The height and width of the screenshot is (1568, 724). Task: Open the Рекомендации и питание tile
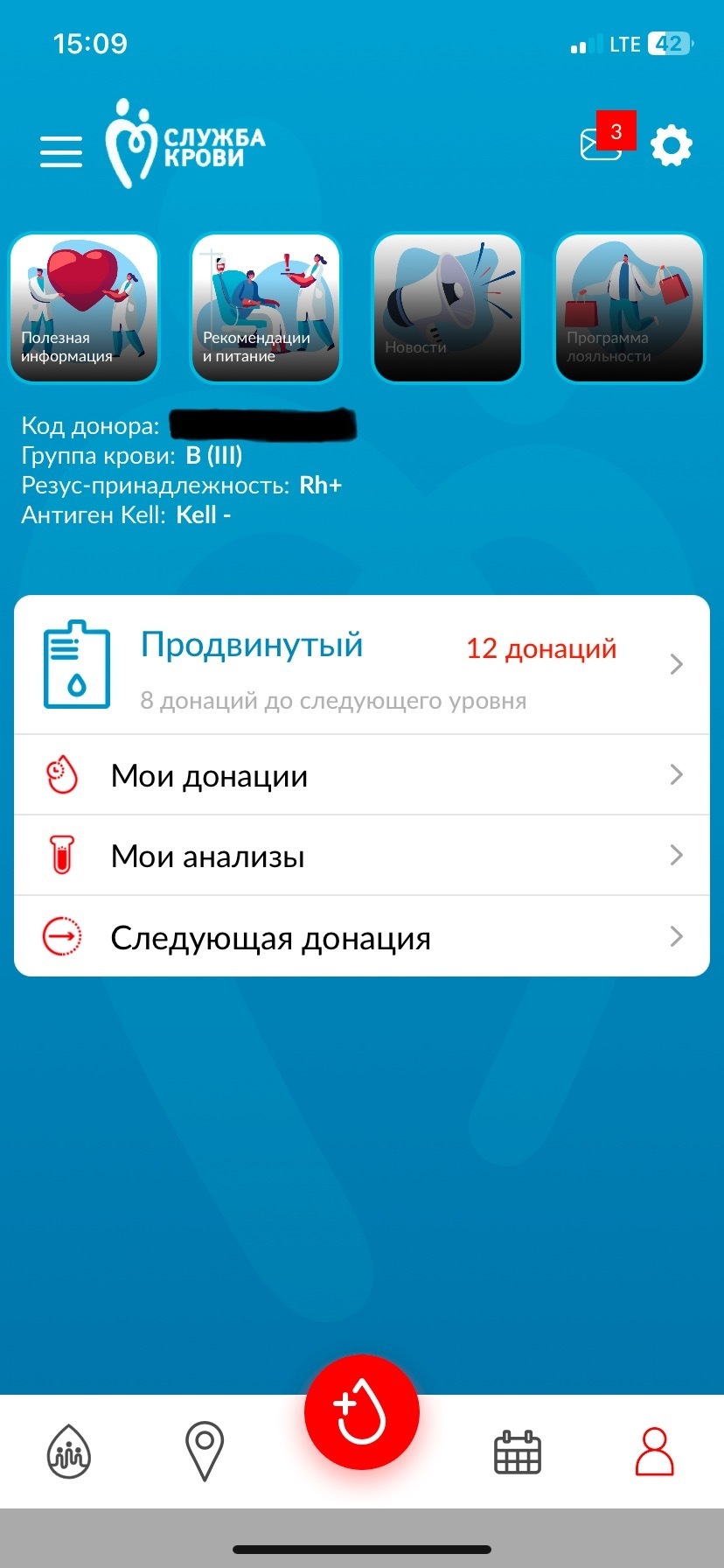(266, 307)
